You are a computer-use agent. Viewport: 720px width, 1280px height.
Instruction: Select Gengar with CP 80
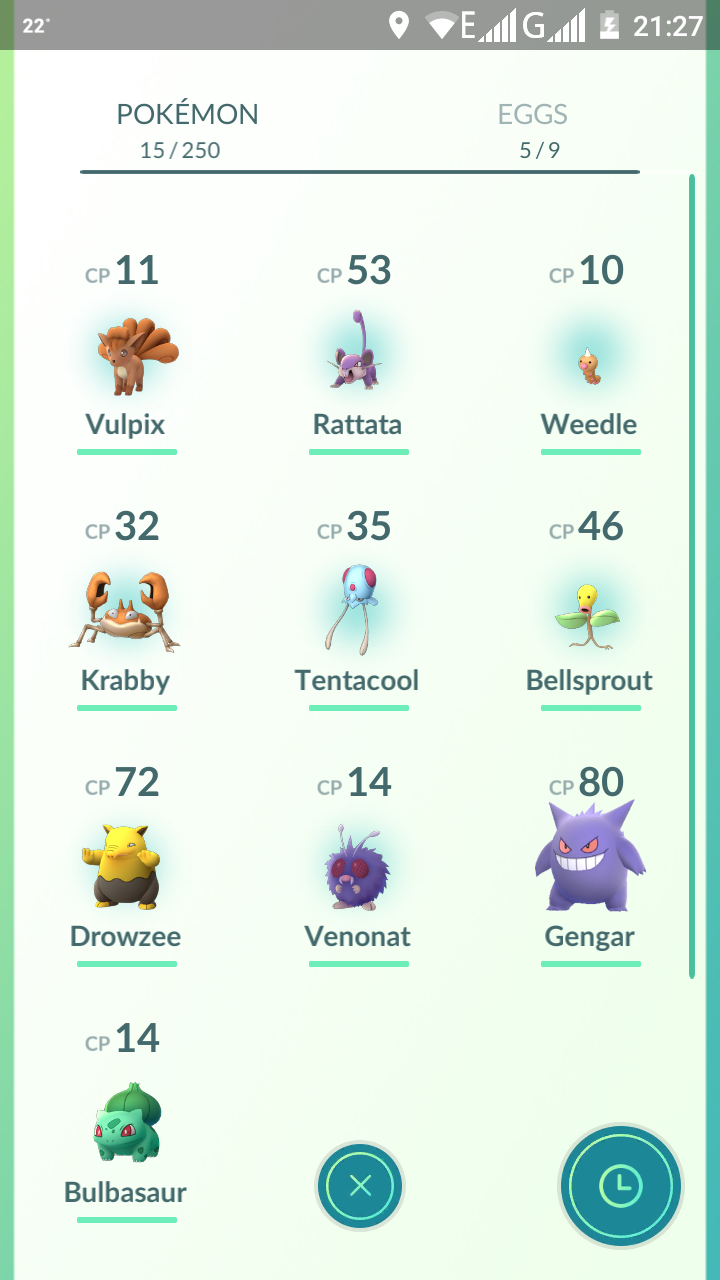(x=590, y=860)
